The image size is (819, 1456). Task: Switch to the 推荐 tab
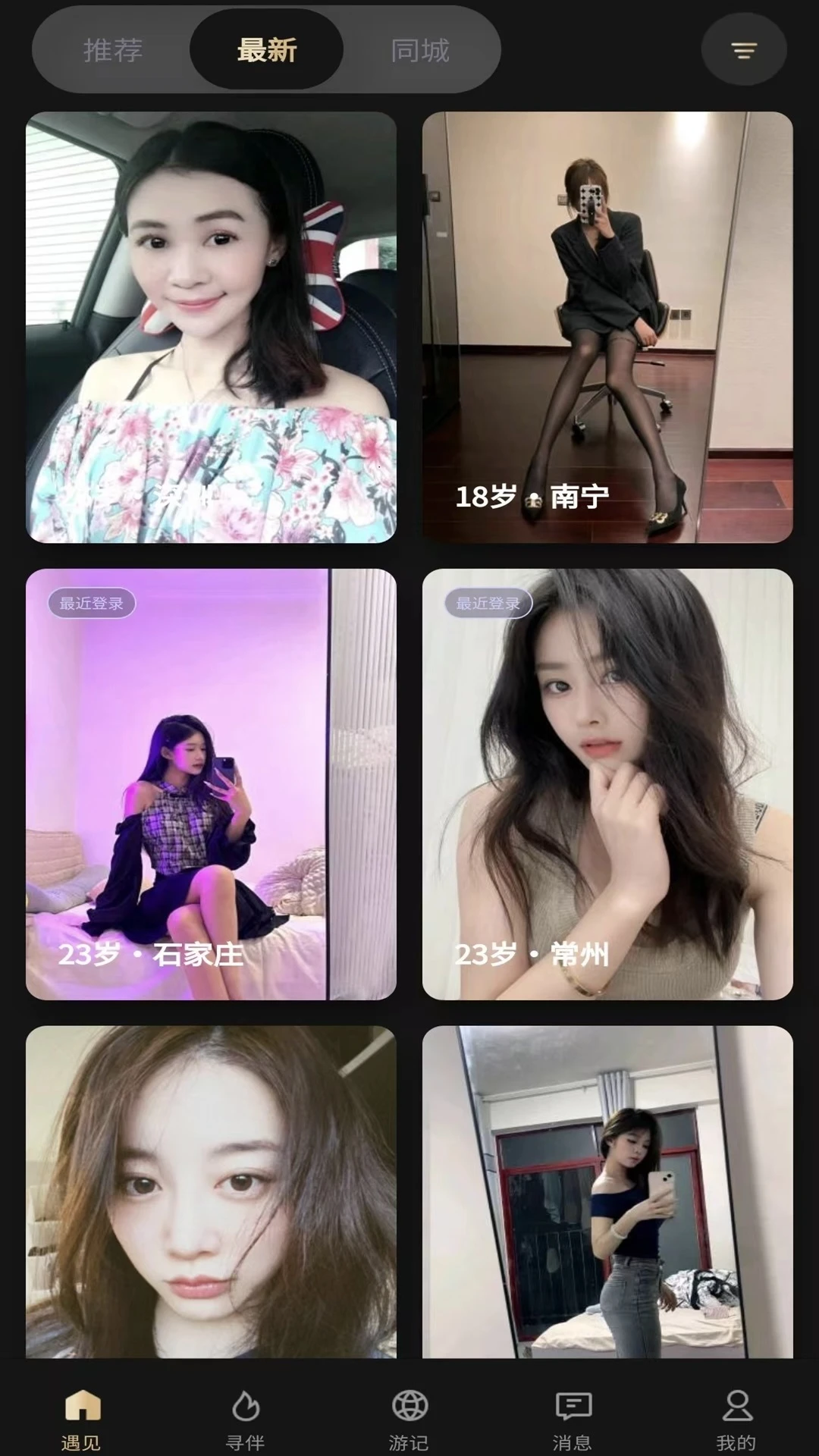click(113, 51)
